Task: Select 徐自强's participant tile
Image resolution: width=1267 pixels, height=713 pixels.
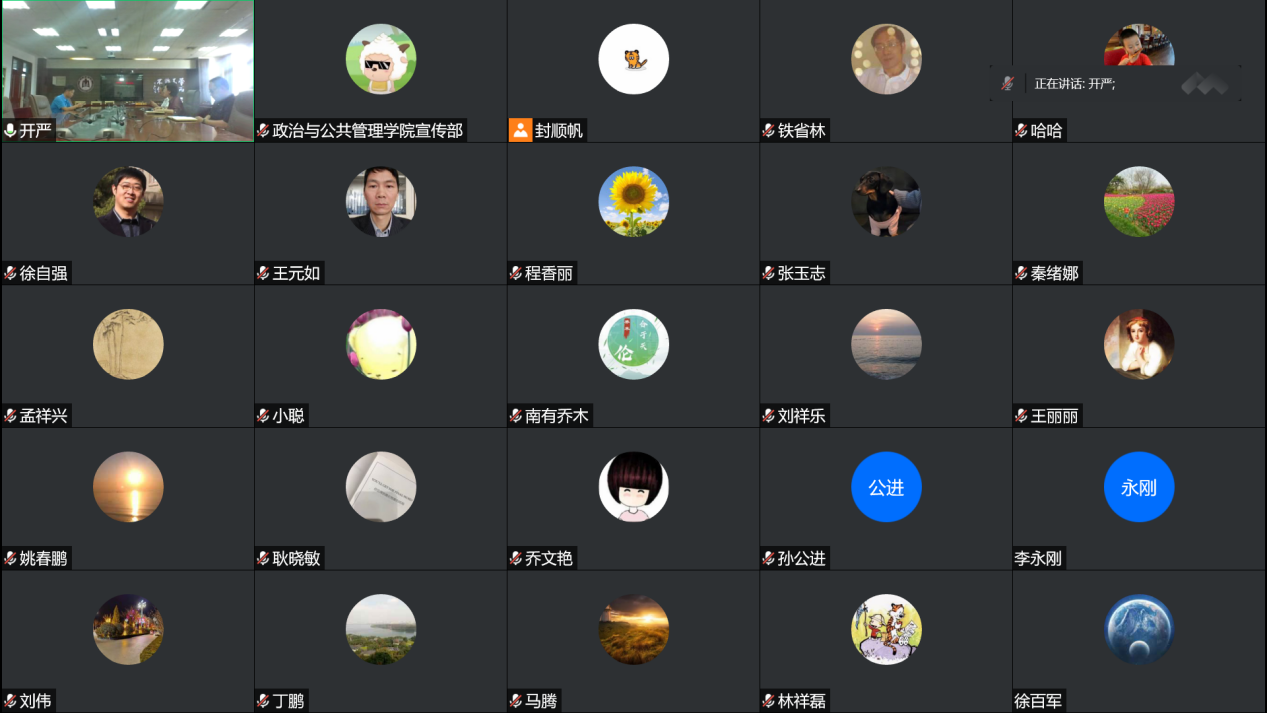Action: click(x=128, y=202)
